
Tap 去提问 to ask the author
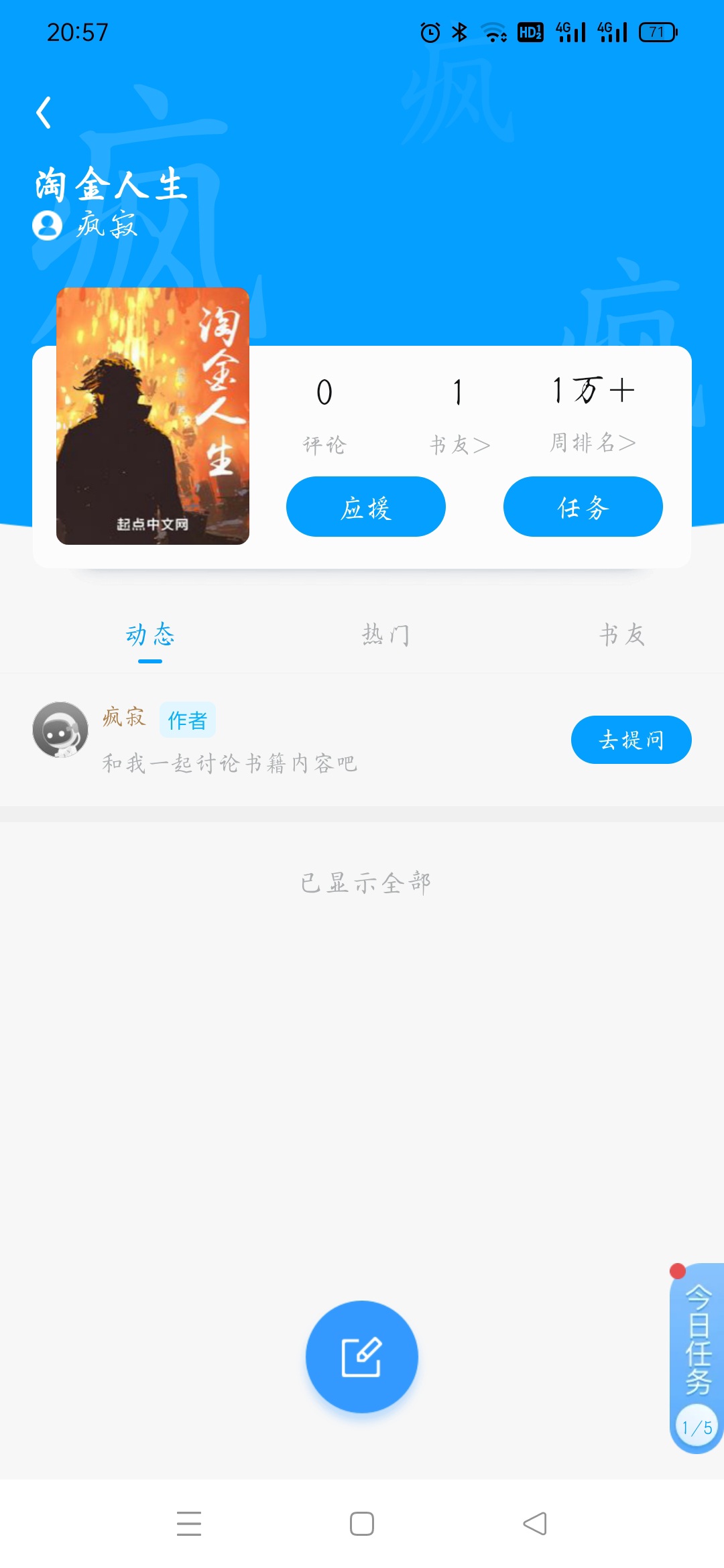click(631, 740)
